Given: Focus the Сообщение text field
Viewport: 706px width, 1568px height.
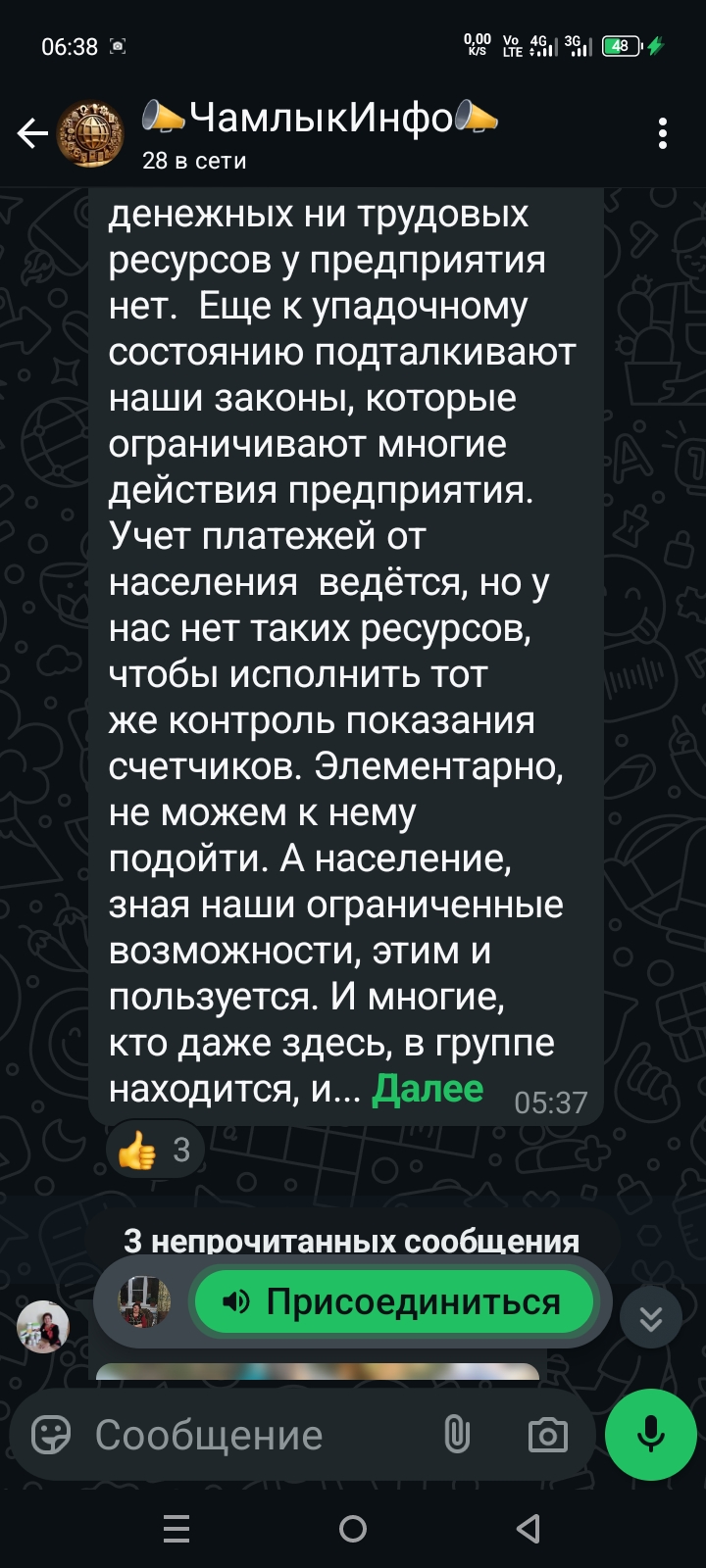Looking at the screenshot, I should point(255,1436).
